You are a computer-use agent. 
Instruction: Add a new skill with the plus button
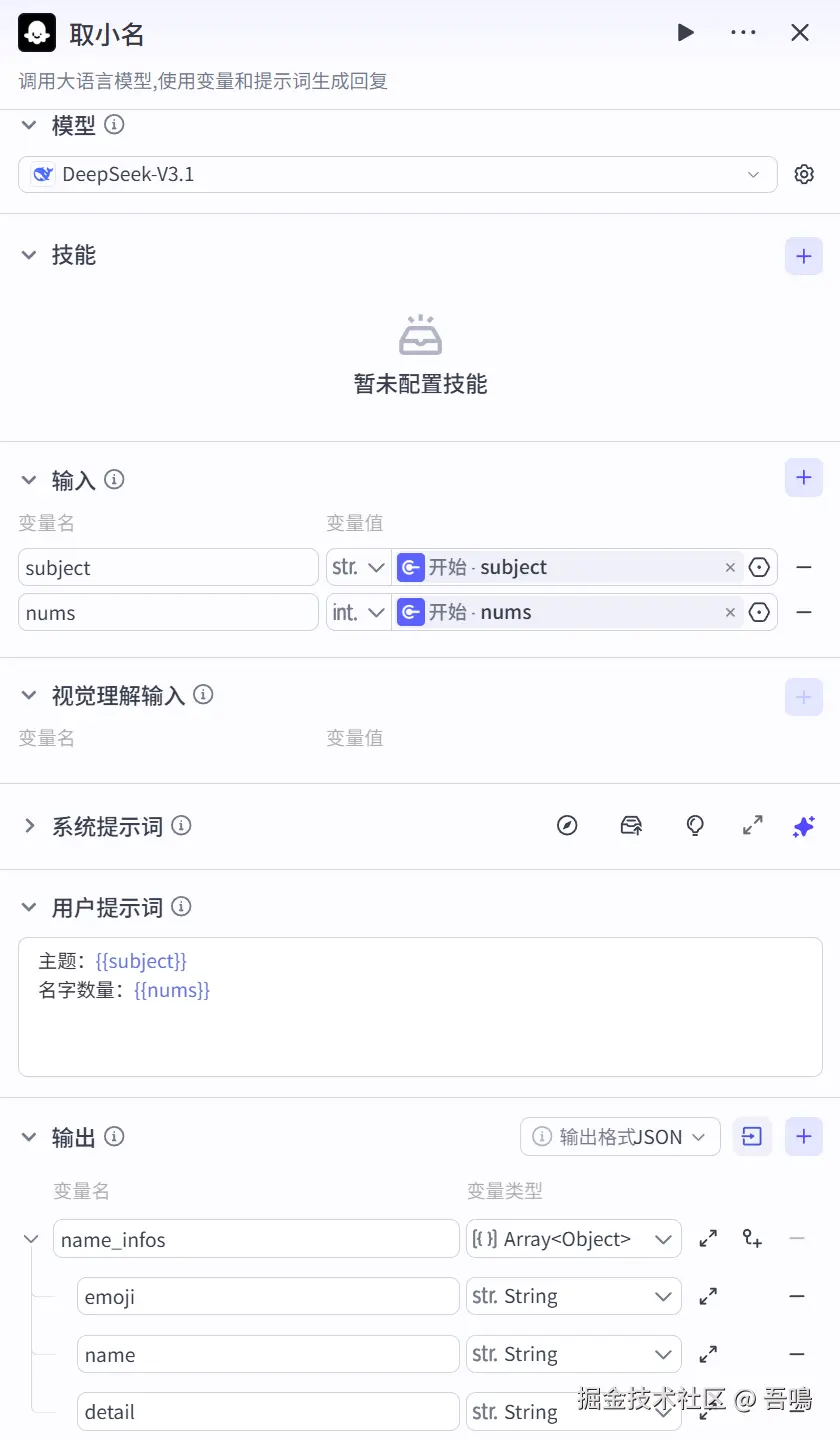(803, 256)
